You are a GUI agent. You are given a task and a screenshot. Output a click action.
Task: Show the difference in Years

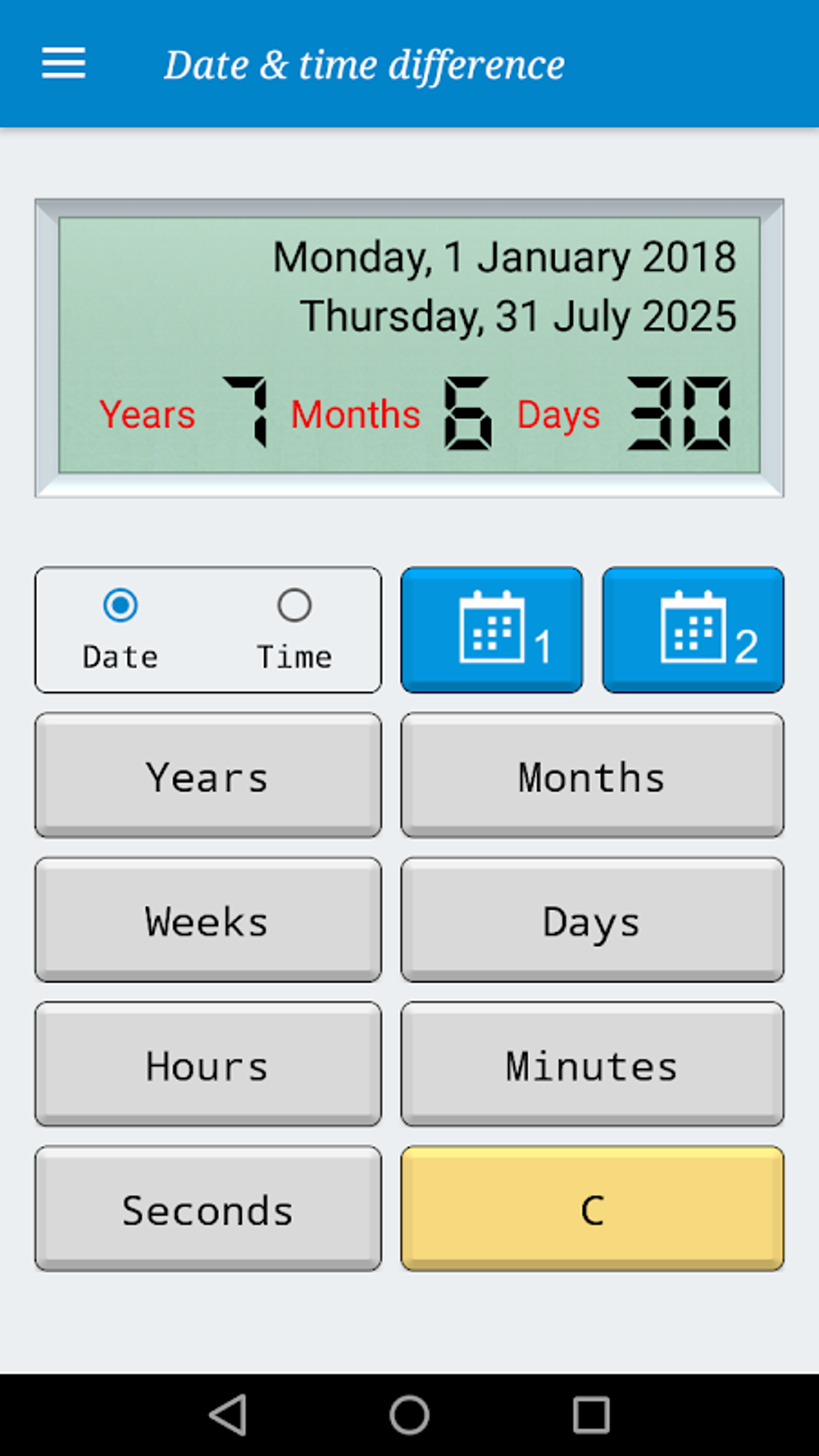tap(208, 776)
